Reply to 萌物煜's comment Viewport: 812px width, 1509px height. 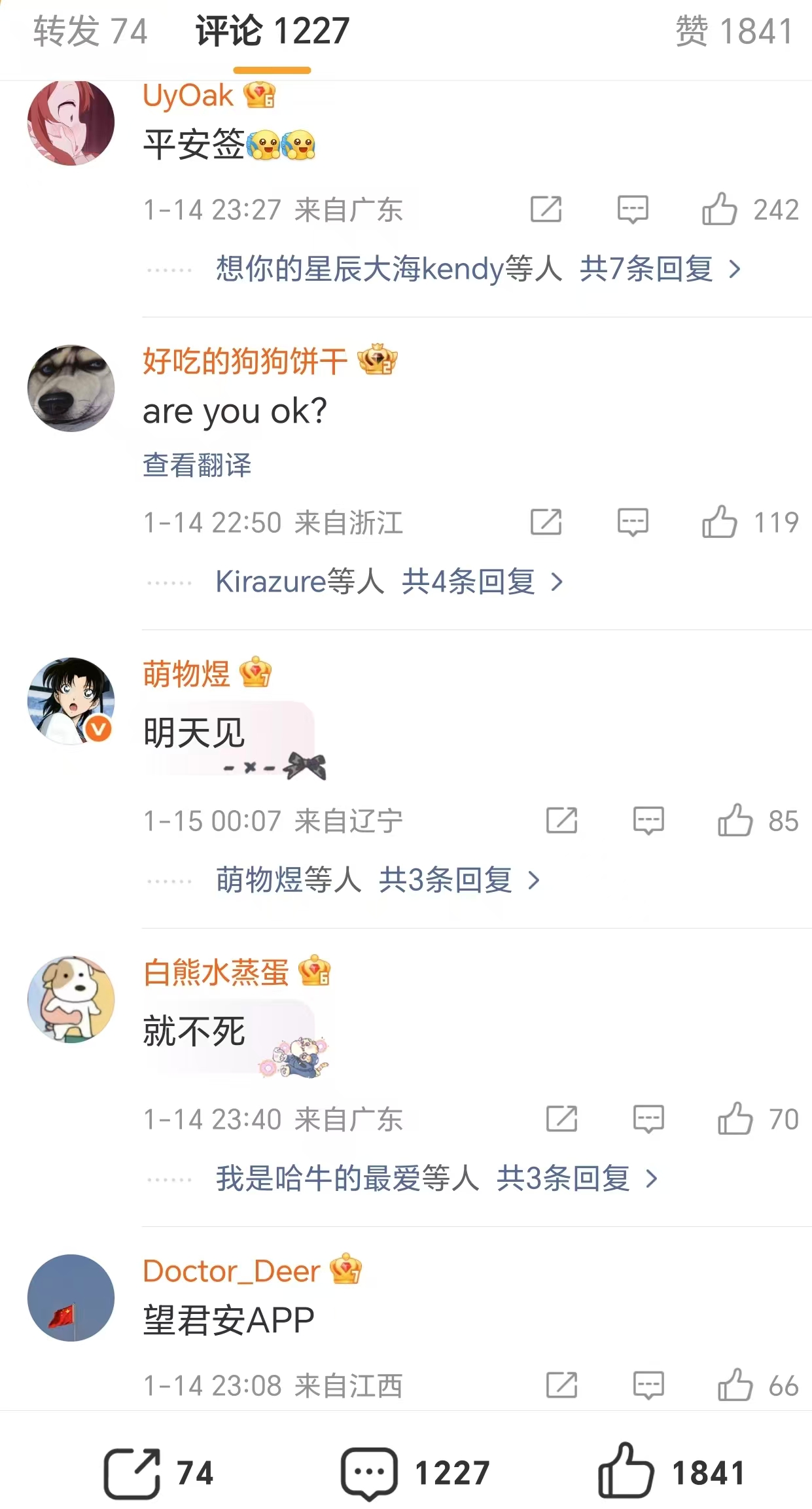coord(648,821)
